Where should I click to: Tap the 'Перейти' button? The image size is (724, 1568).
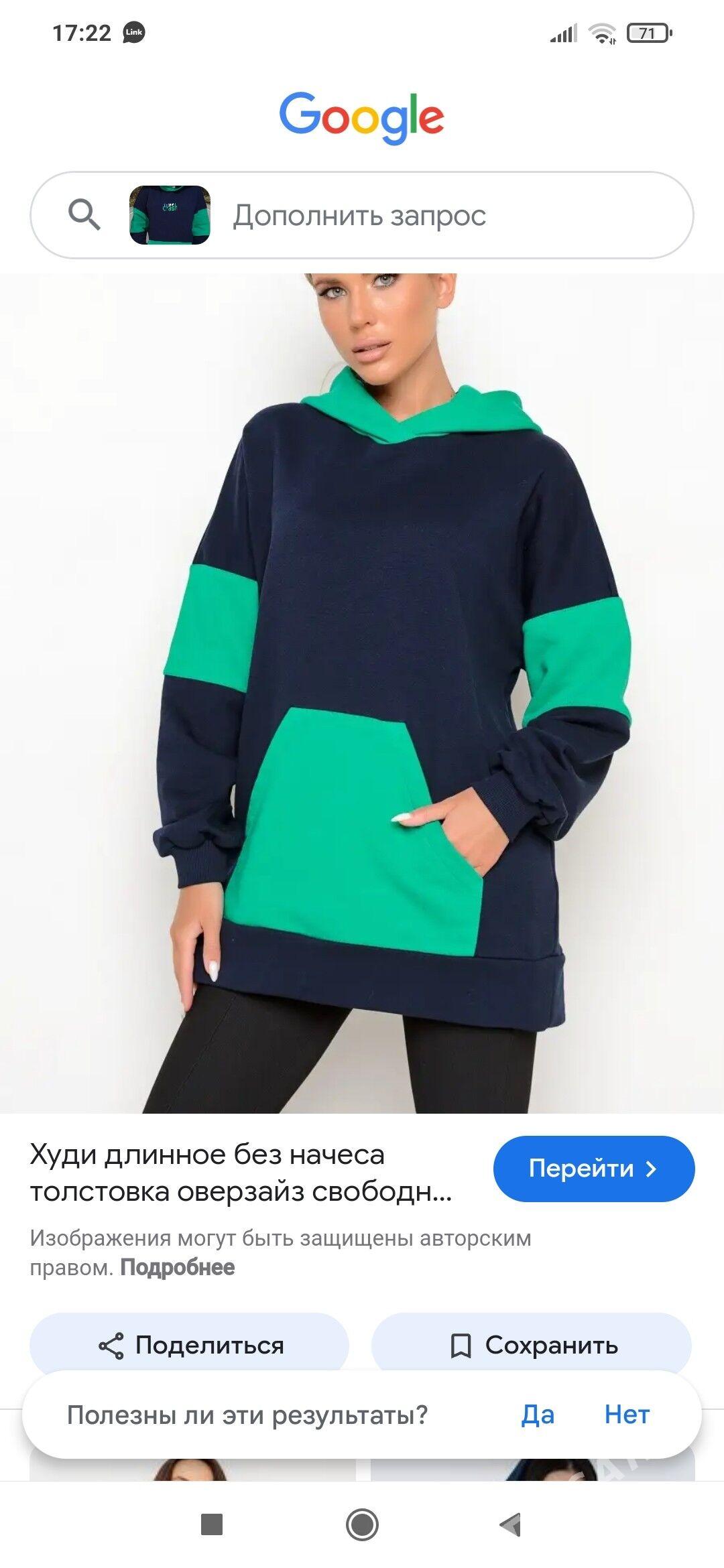594,1169
